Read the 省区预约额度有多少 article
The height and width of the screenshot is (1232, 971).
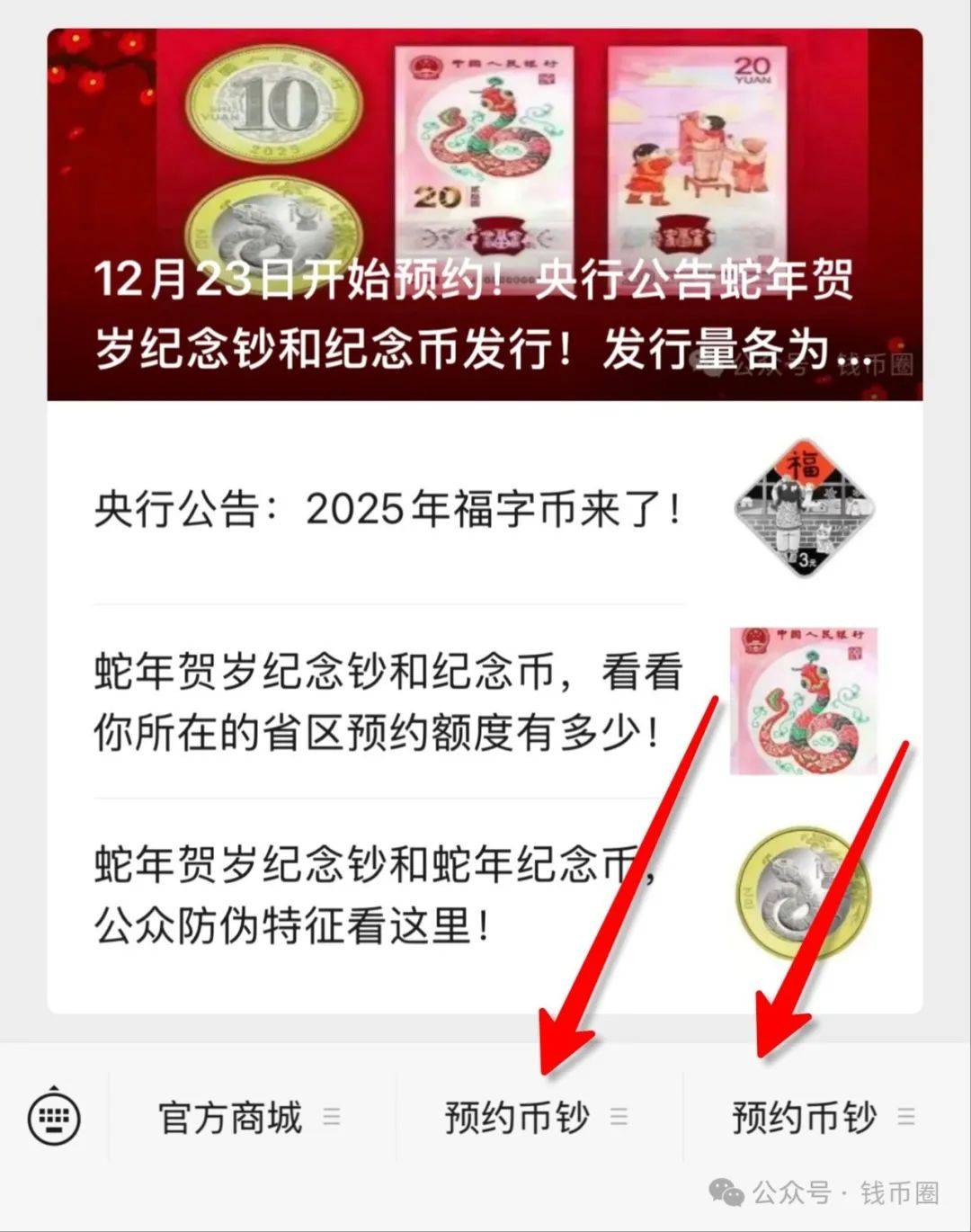pyautogui.click(x=388, y=702)
